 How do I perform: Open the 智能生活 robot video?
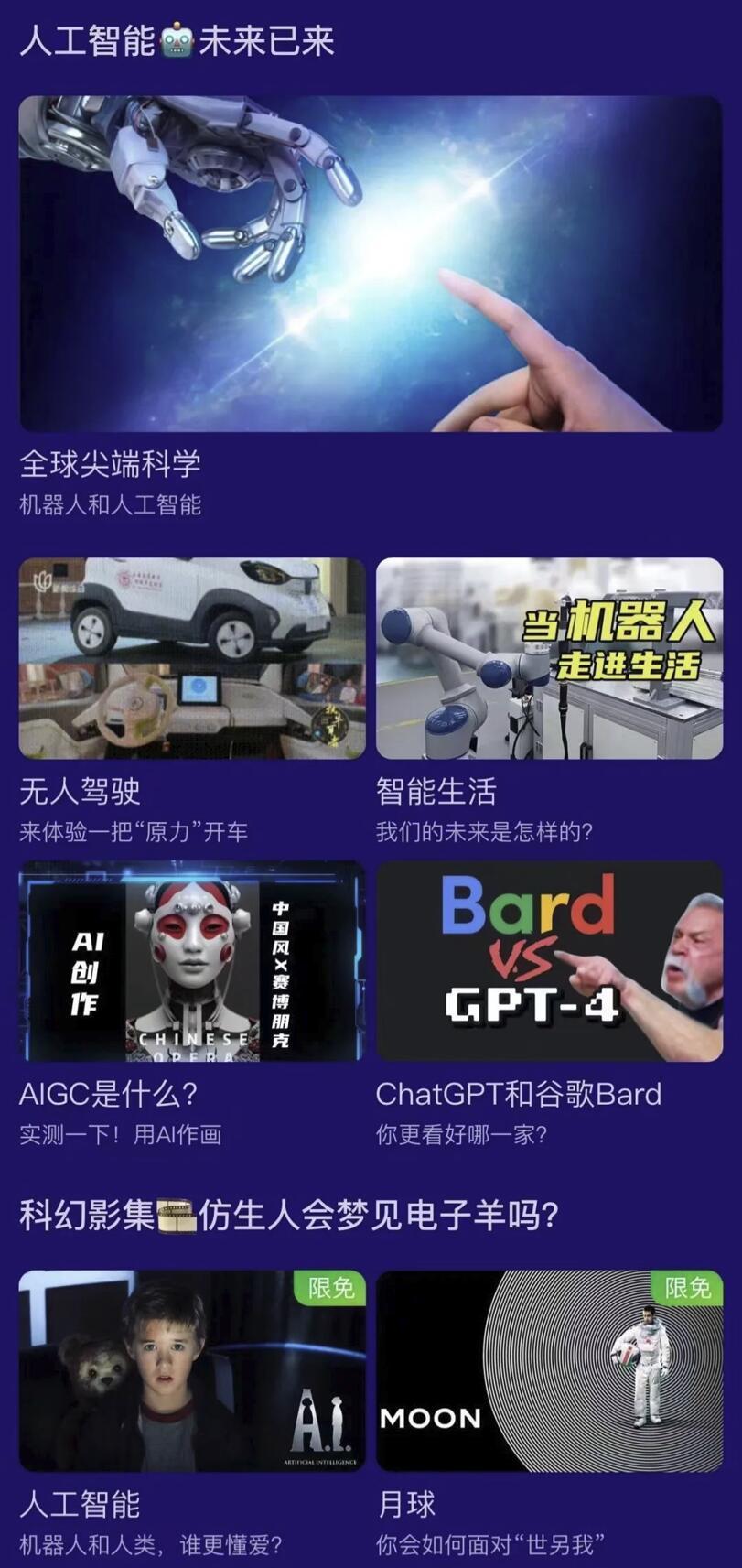pos(549,658)
